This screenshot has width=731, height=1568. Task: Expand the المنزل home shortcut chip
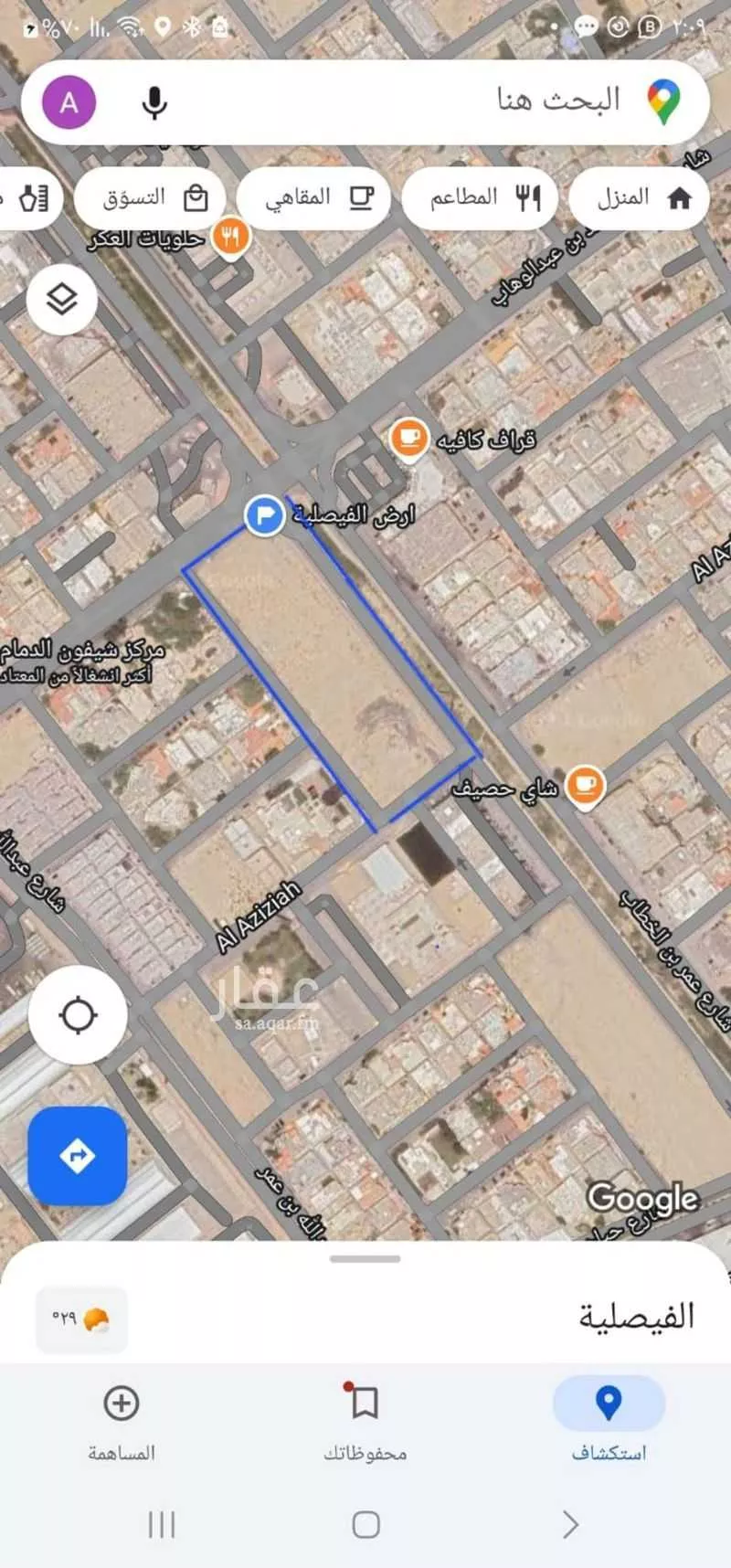639,197
